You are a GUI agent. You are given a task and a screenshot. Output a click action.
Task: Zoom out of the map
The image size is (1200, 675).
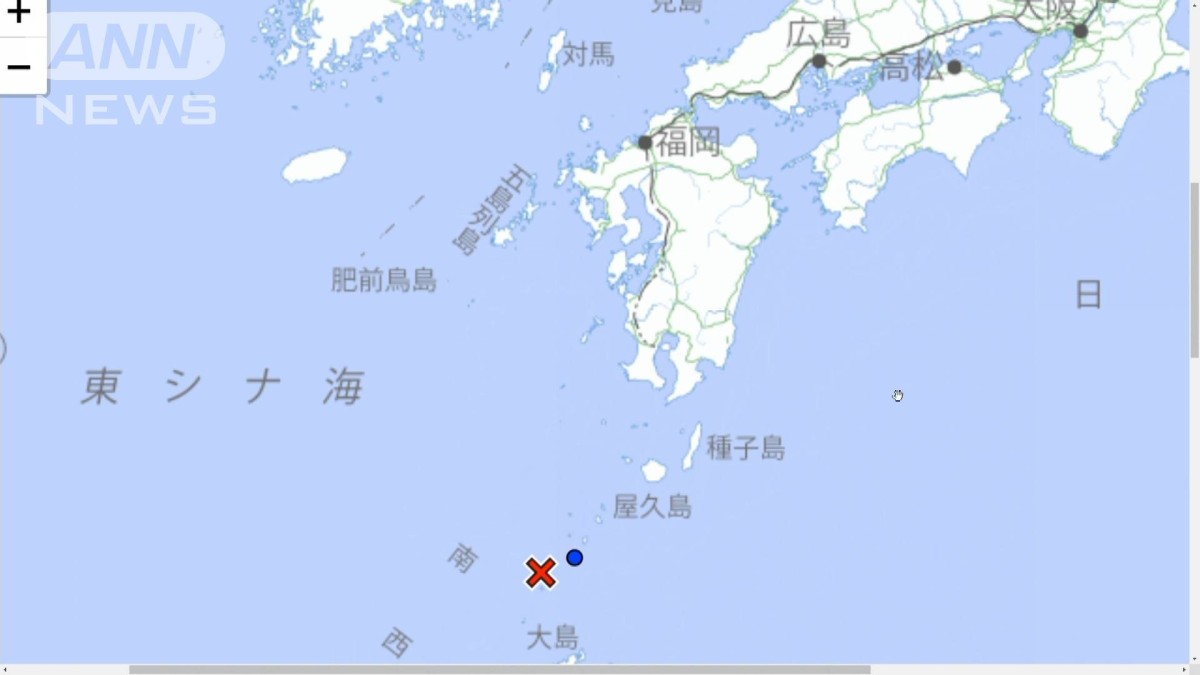point(20,67)
